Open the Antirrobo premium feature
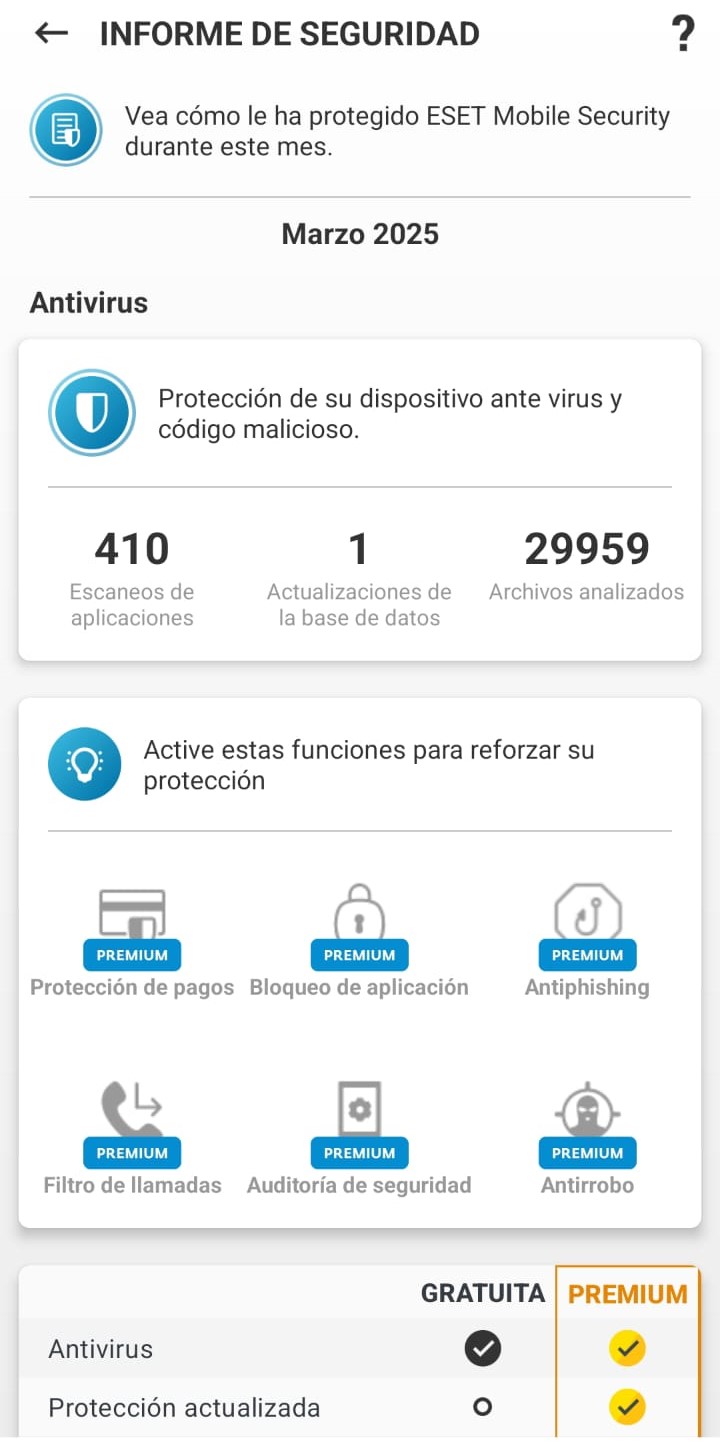The image size is (720, 1454). pos(587,1140)
